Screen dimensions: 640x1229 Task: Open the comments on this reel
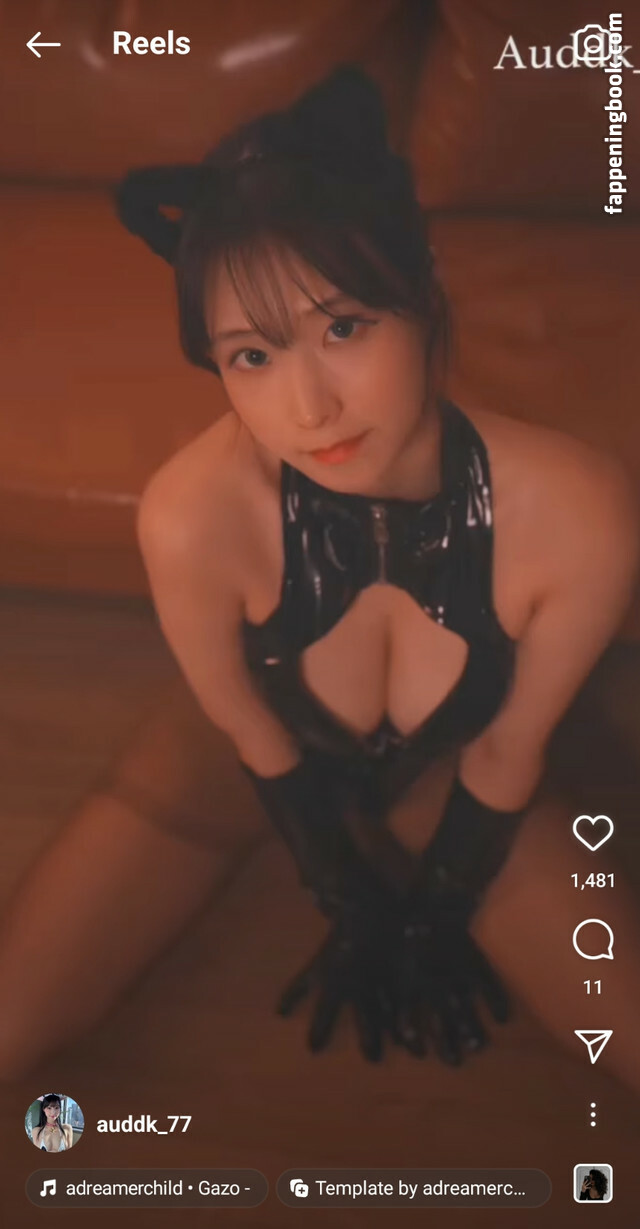click(x=593, y=941)
